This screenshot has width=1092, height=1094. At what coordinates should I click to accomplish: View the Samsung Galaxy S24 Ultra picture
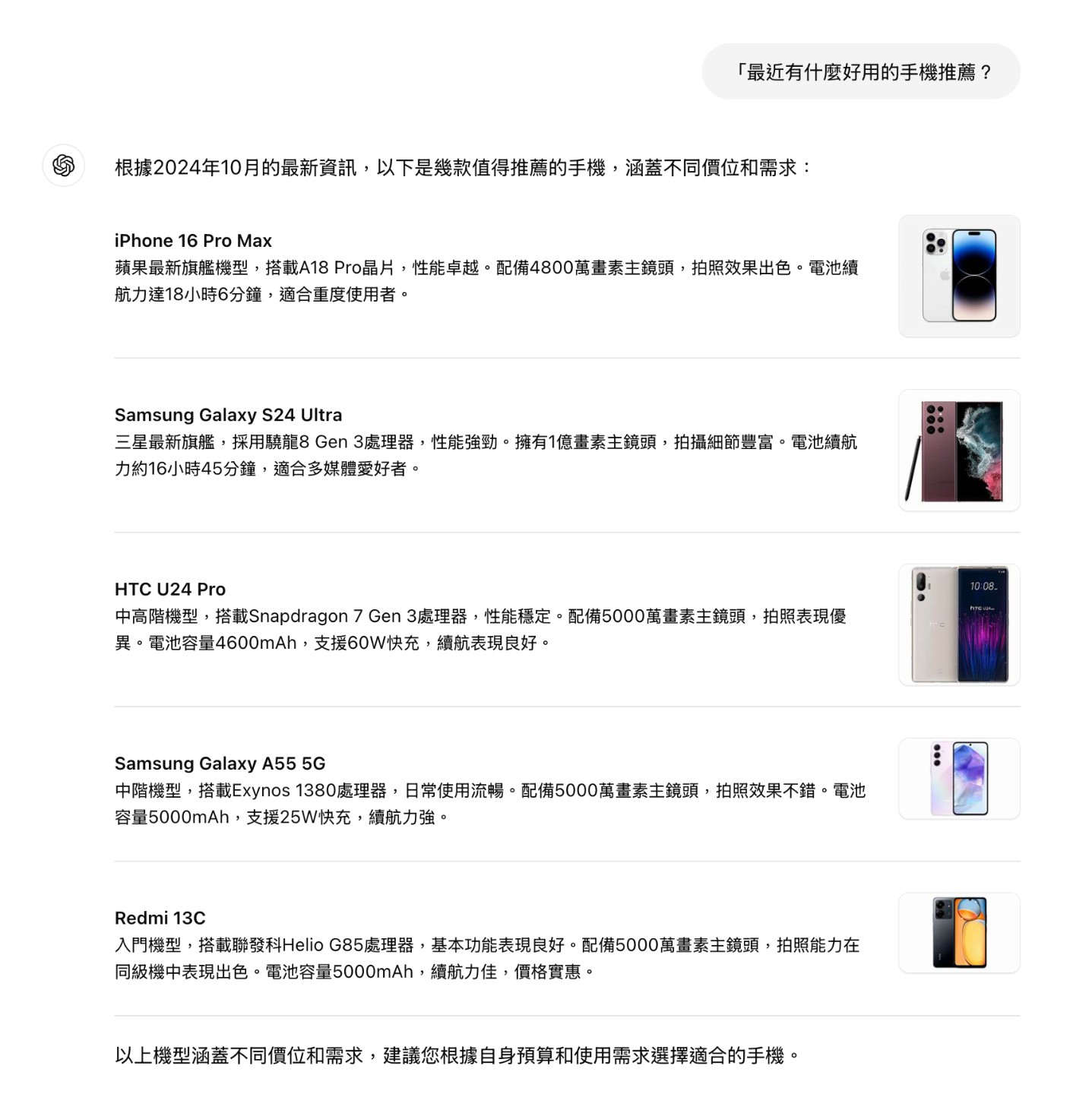point(958,450)
